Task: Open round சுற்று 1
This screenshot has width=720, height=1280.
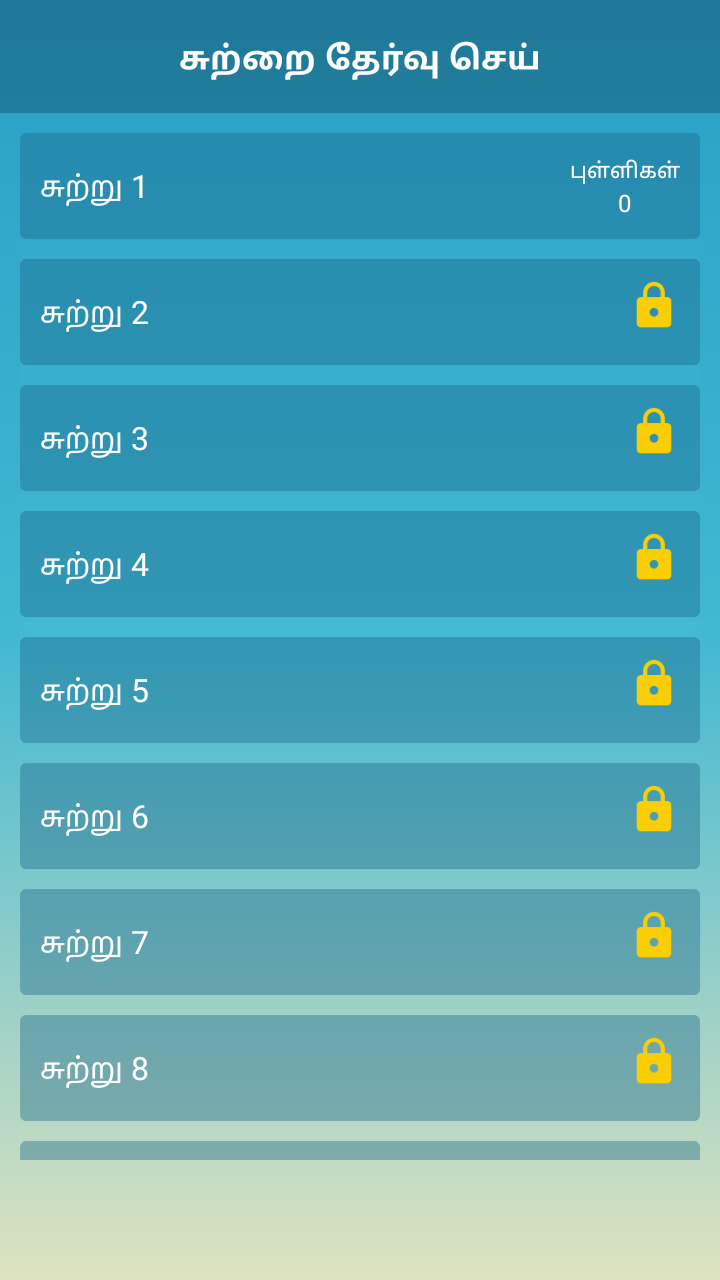Action: 360,186
